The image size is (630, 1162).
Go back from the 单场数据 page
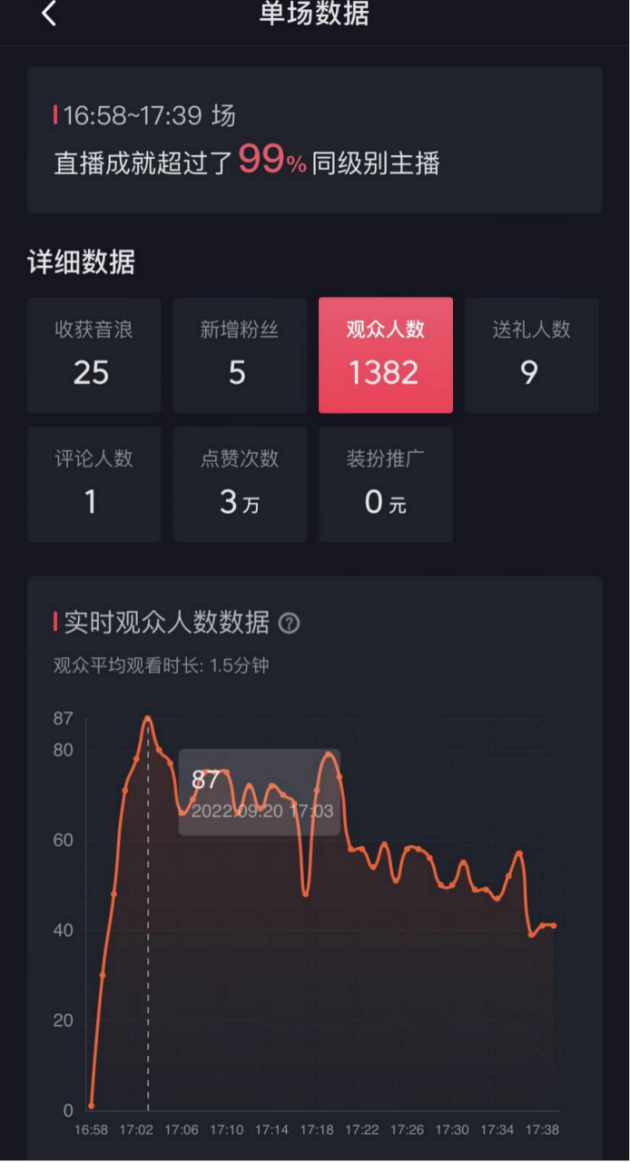pos(49,14)
